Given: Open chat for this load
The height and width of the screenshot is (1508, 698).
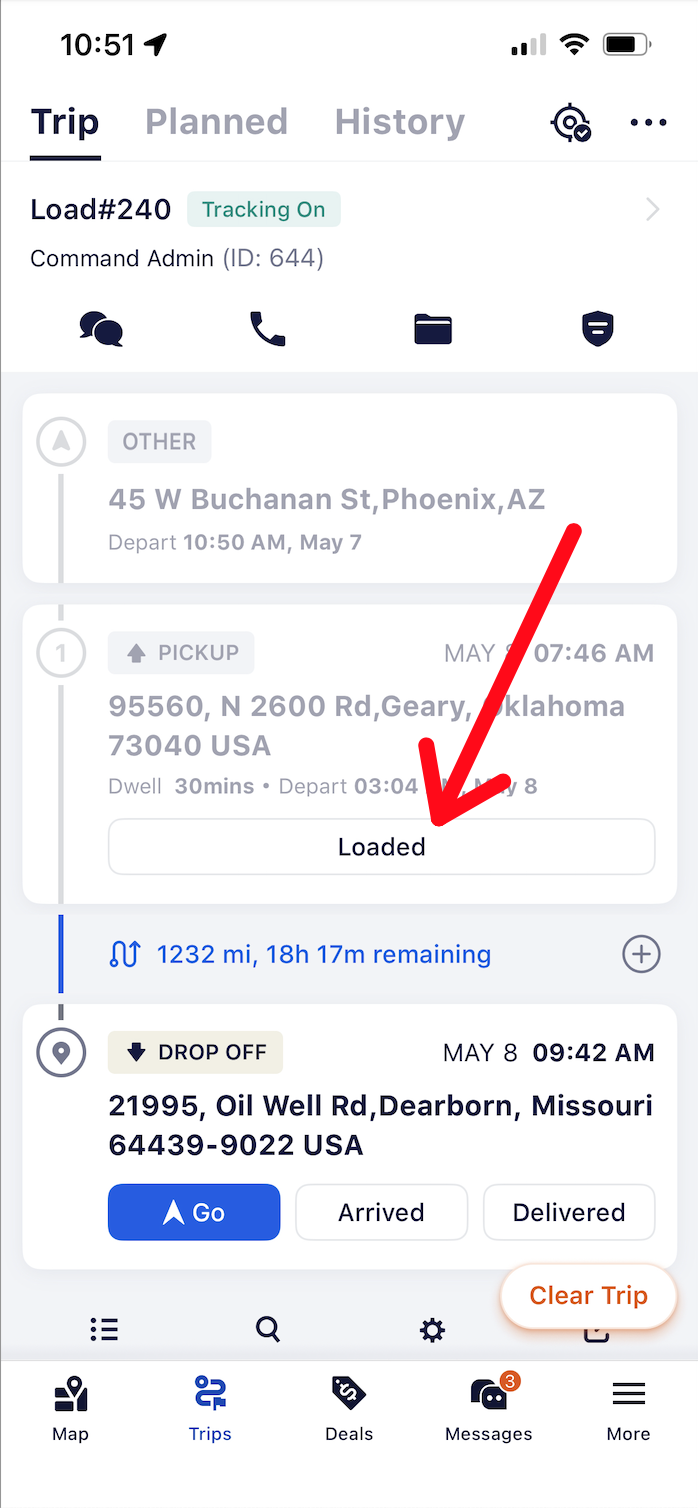Looking at the screenshot, I should tap(101, 328).
